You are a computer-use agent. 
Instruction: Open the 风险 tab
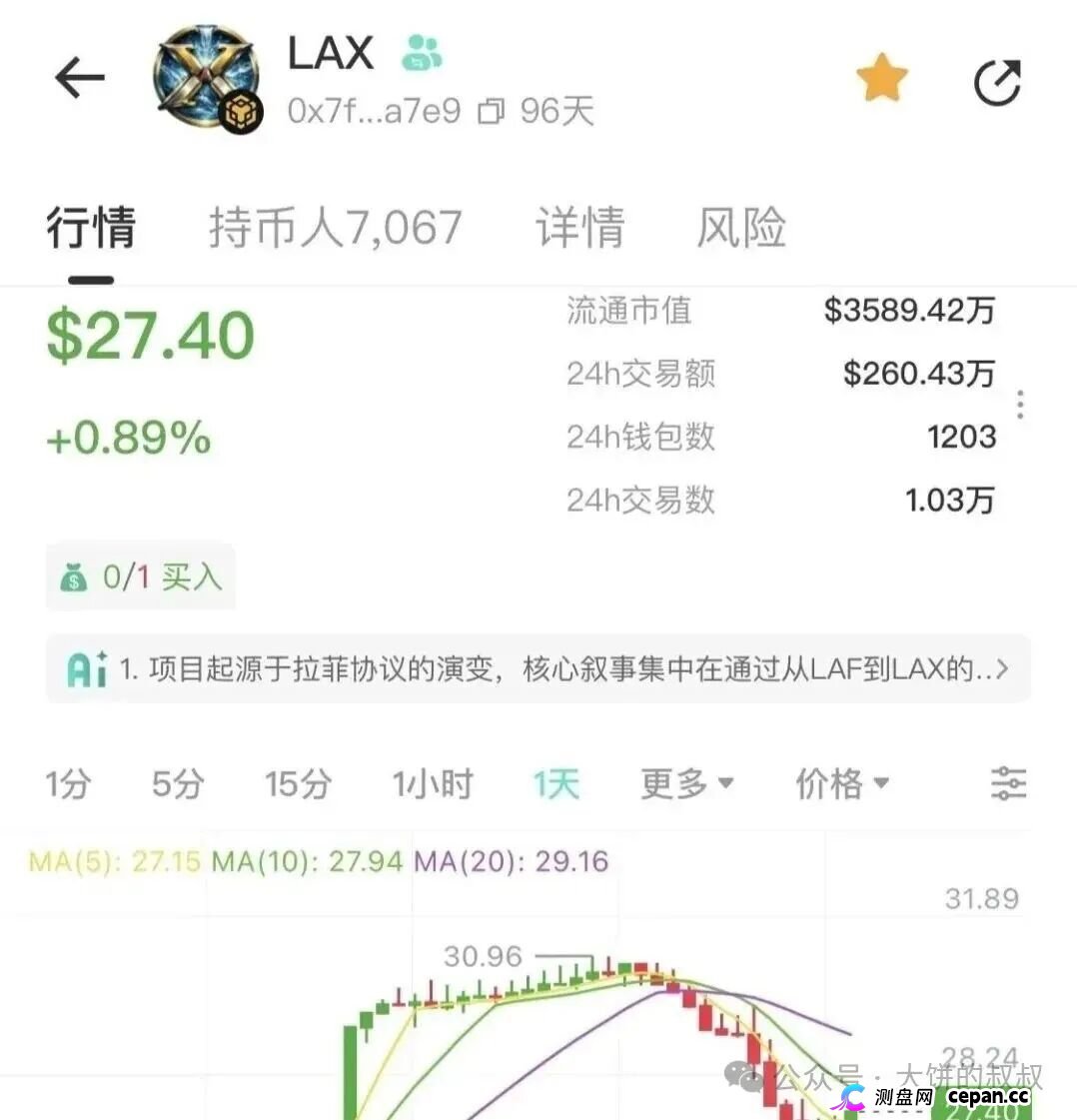pos(741,228)
